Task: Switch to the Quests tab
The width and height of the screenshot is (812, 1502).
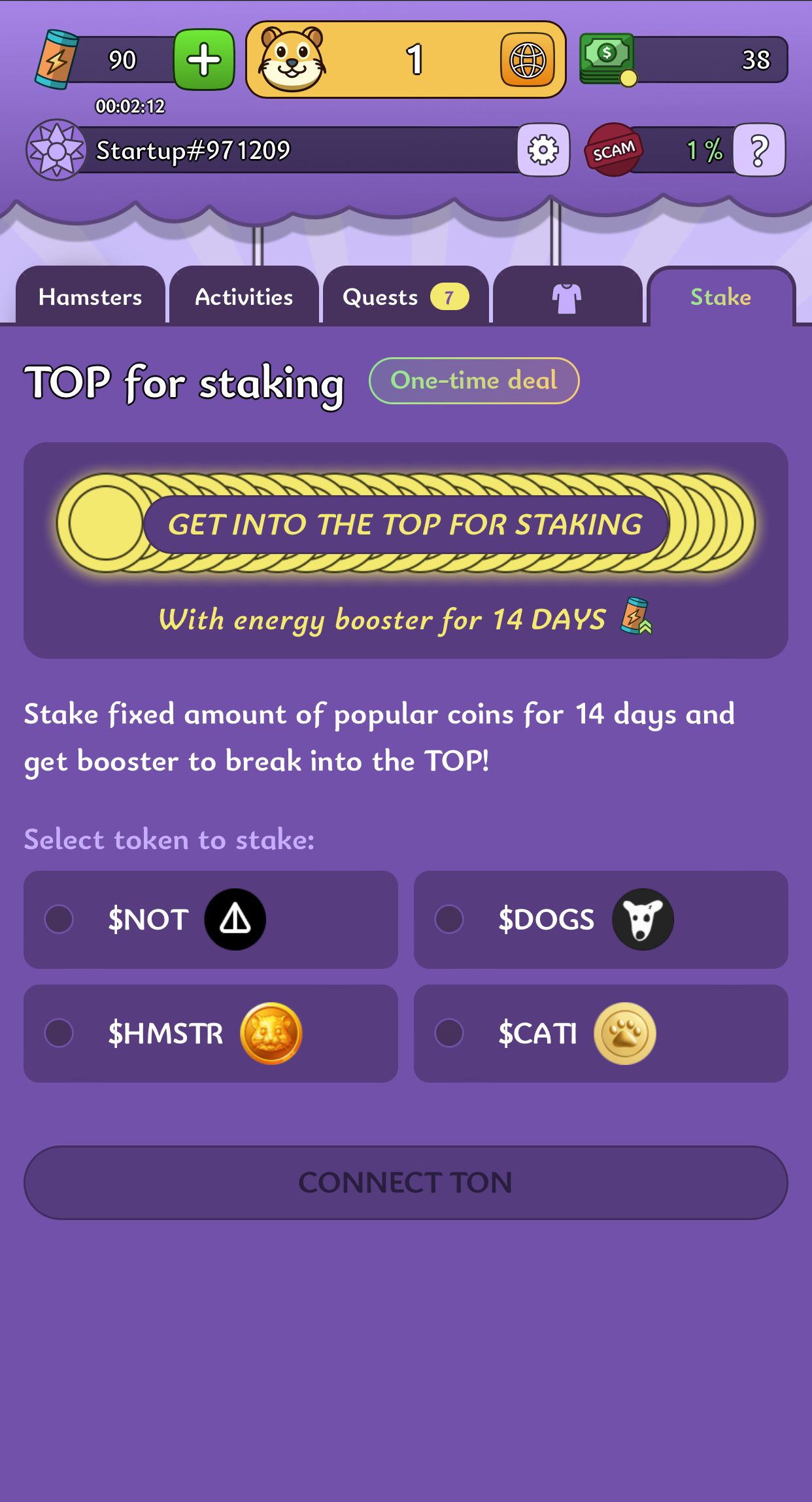Action: pos(381,297)
